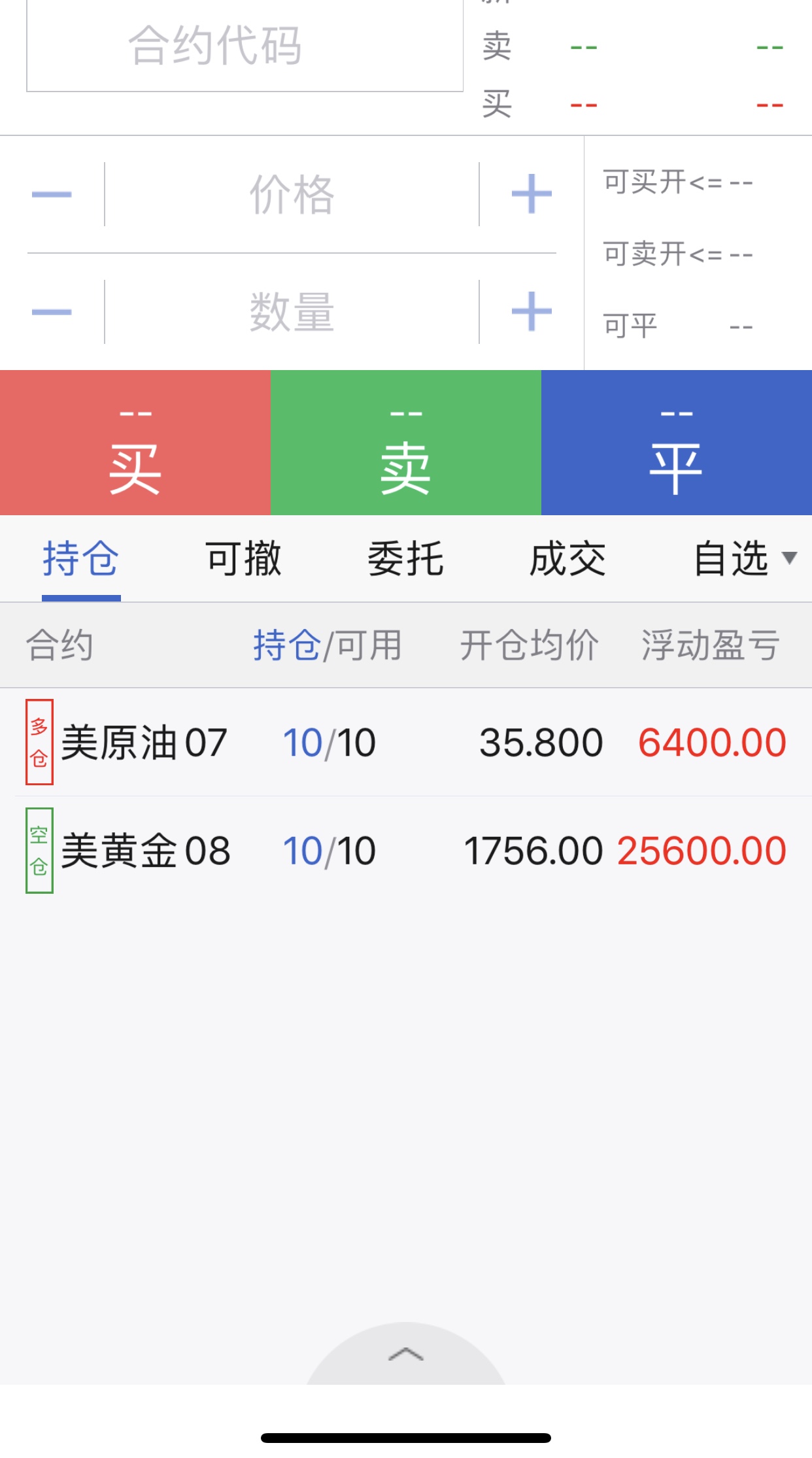This screenshot has width=812, height=1458.
Task: Focus the 价格 price input field
Action: [x=292, y=194]
